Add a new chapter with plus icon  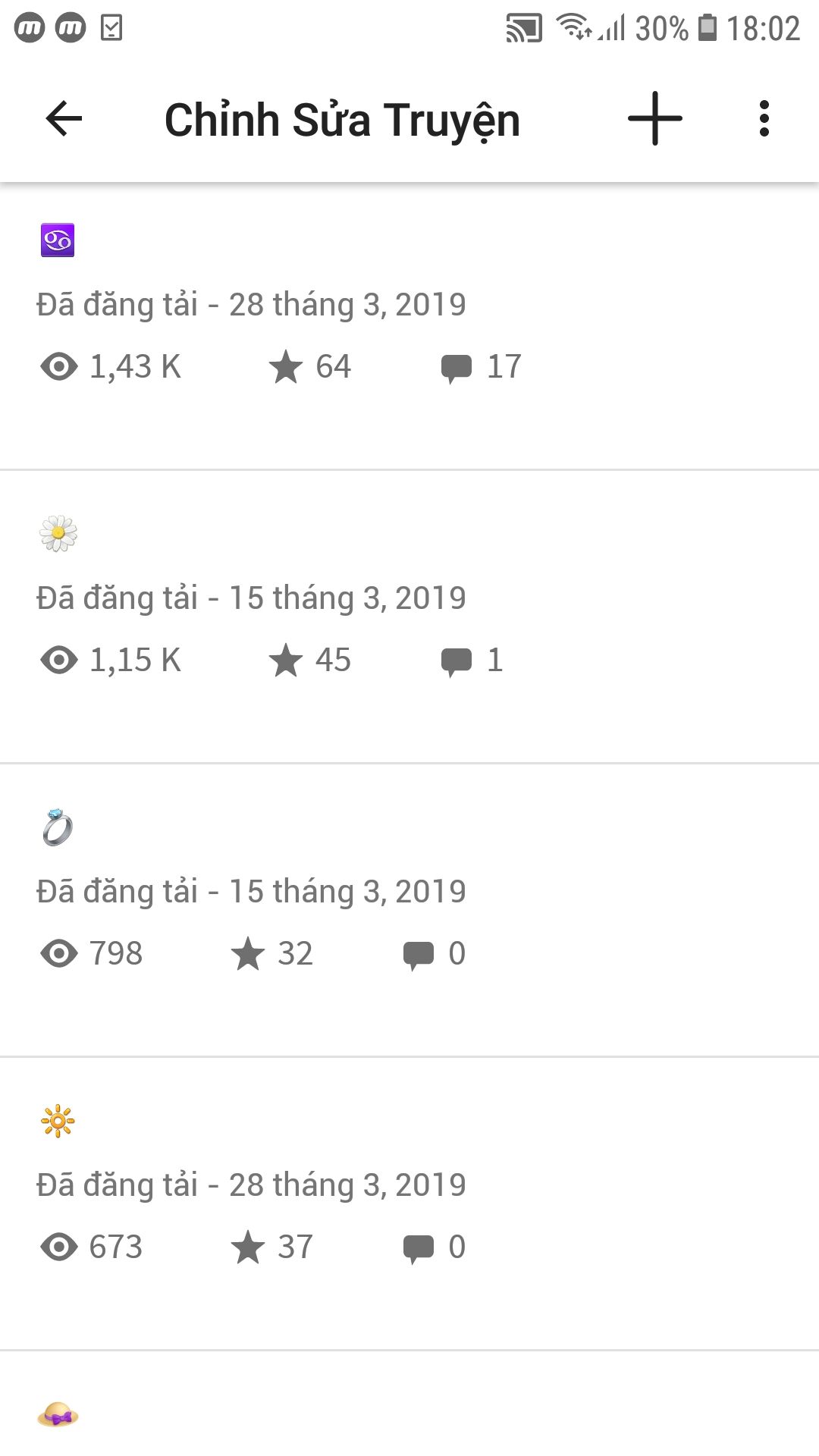655,119
